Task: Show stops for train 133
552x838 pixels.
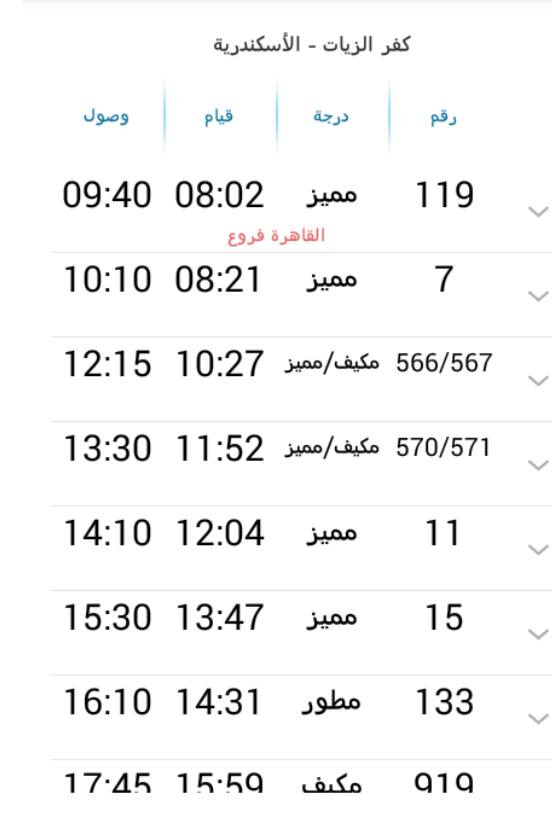Action: pos(538,718)
